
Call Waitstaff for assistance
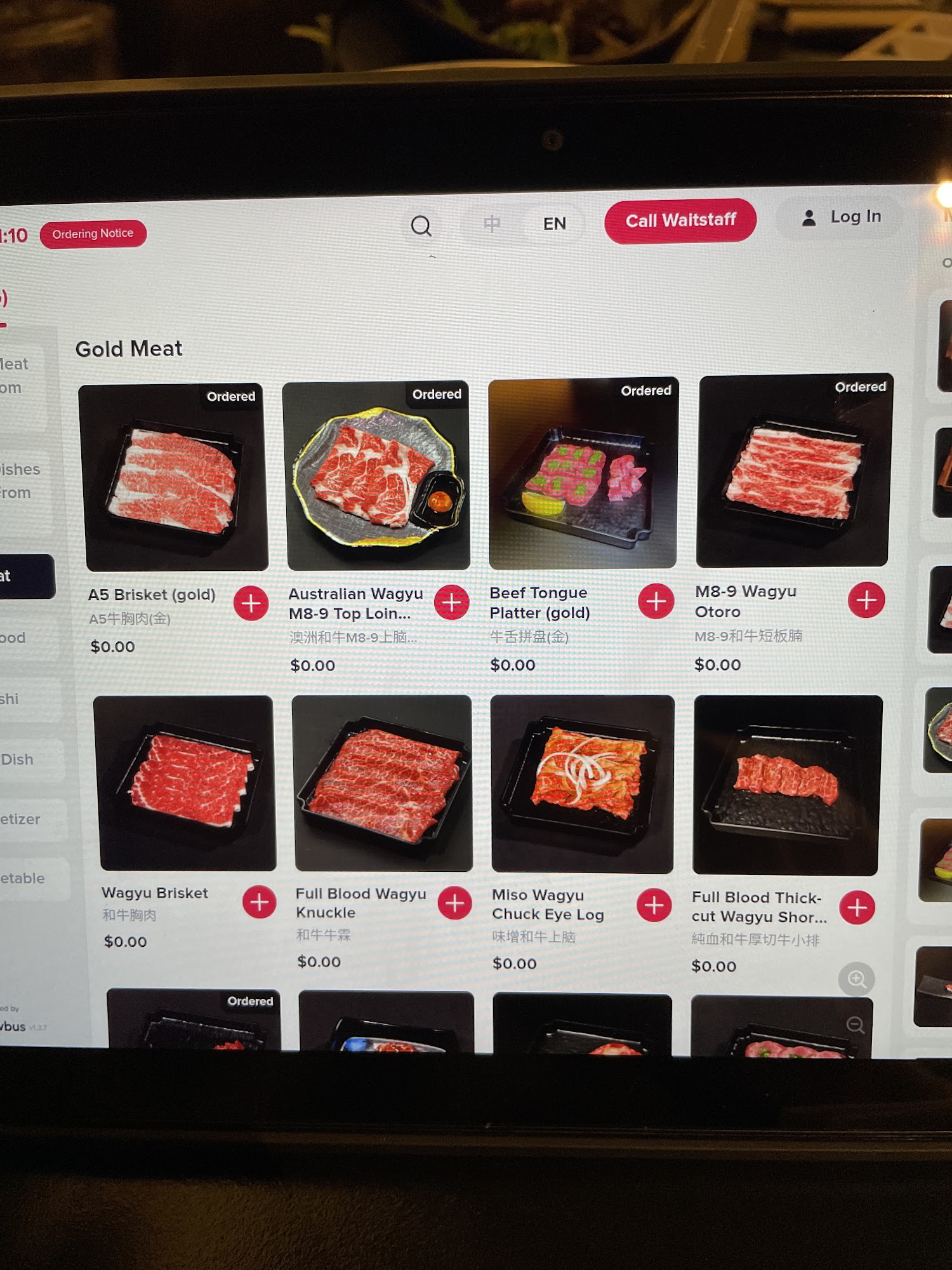pos(680,220)
